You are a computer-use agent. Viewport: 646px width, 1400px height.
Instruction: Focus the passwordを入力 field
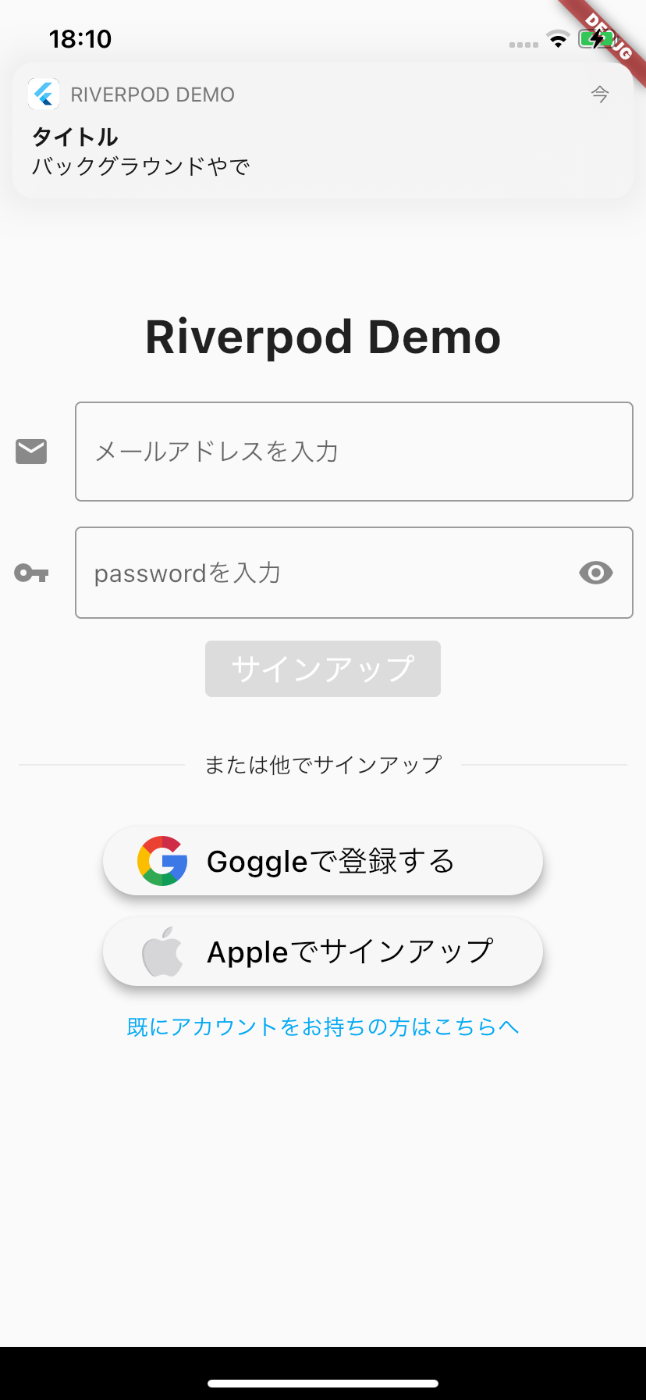tap(354, 573)
